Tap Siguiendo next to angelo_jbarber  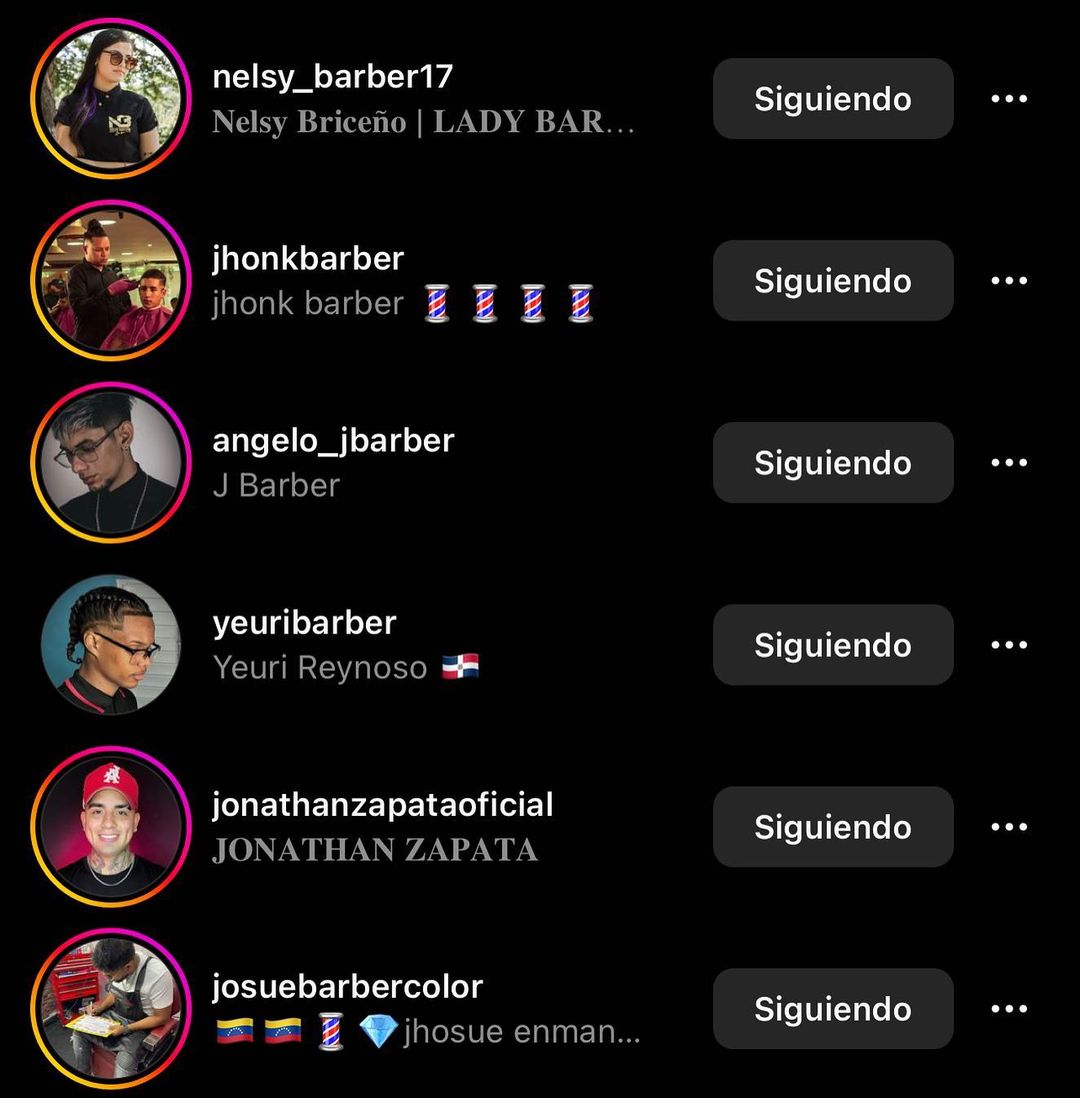(x=832, y=463)
